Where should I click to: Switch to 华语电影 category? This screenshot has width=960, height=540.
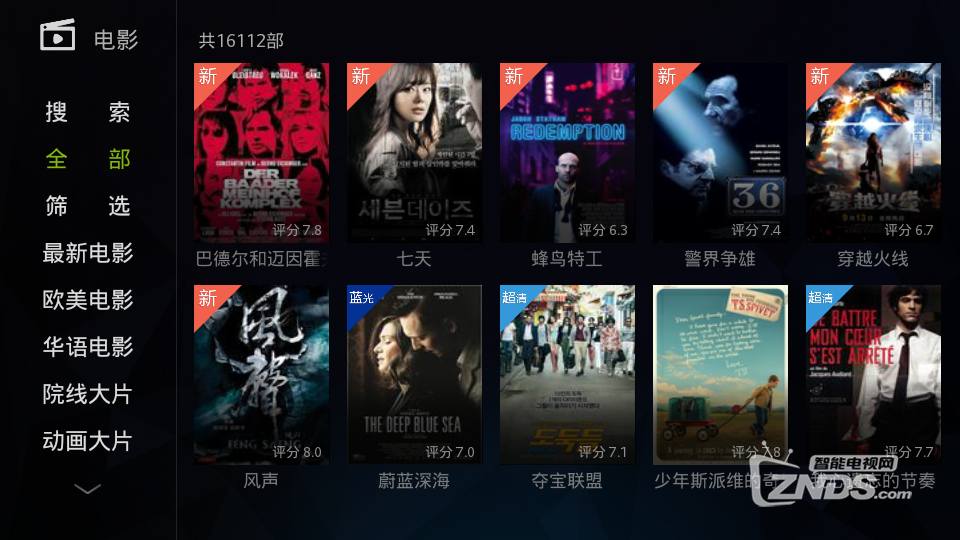[88, 347]
